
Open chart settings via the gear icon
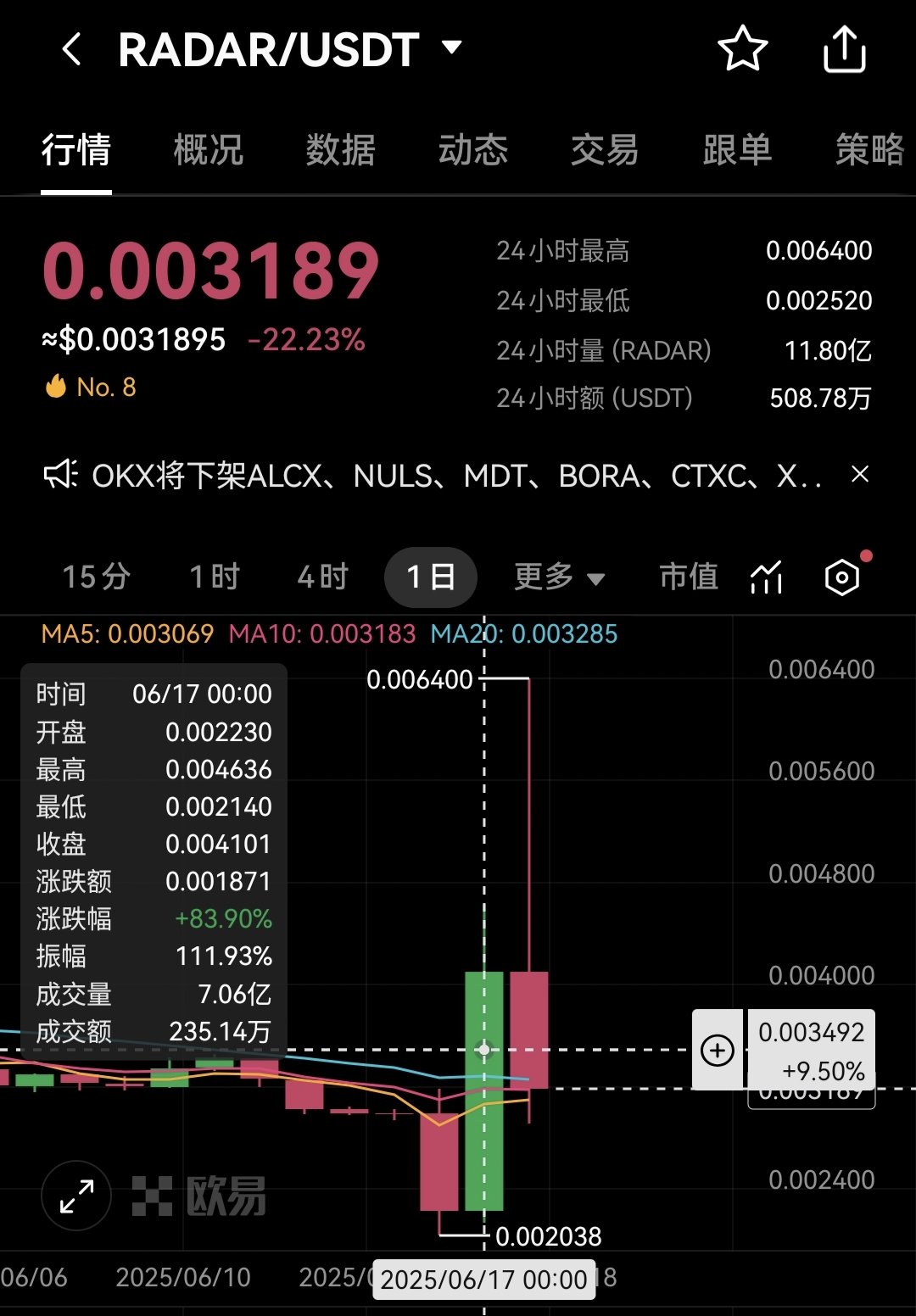coord(842,577)
